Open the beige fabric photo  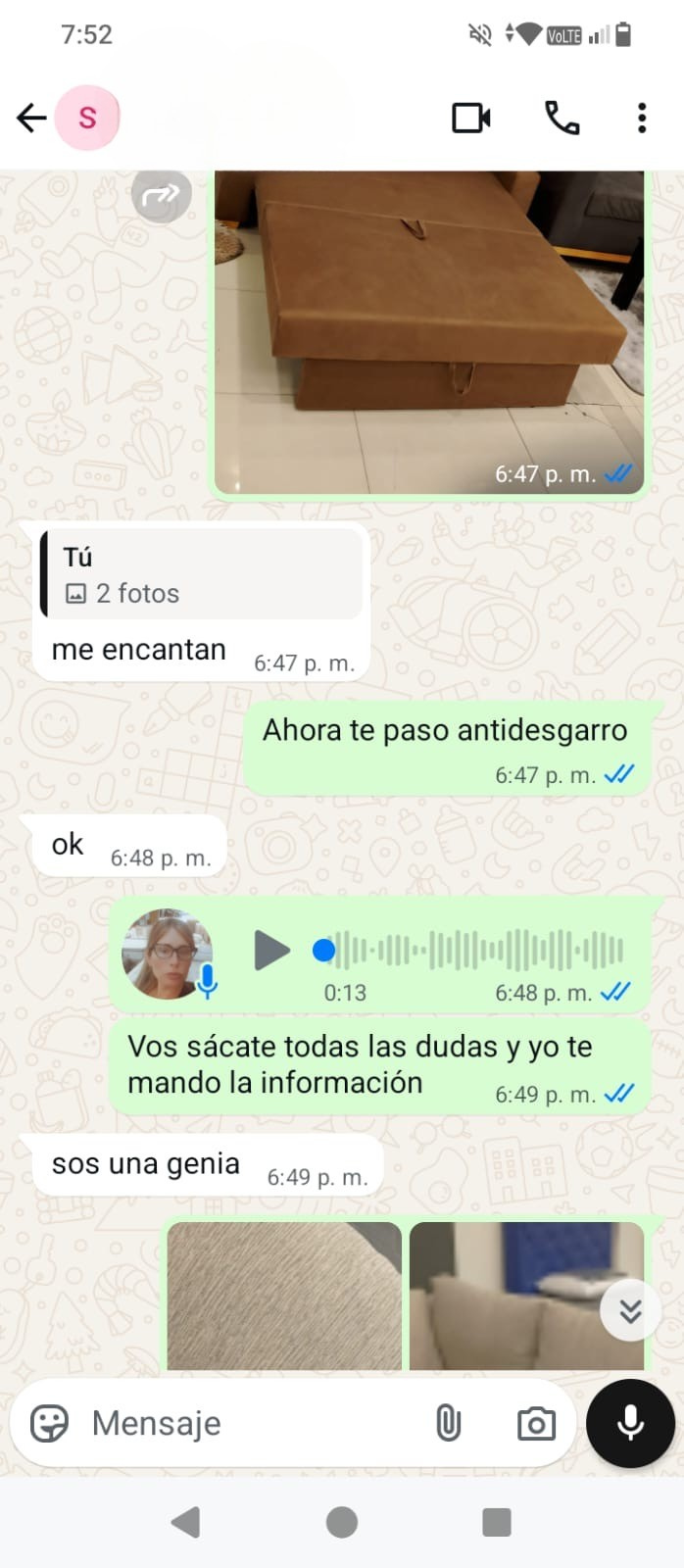[x=284, y=1296]
